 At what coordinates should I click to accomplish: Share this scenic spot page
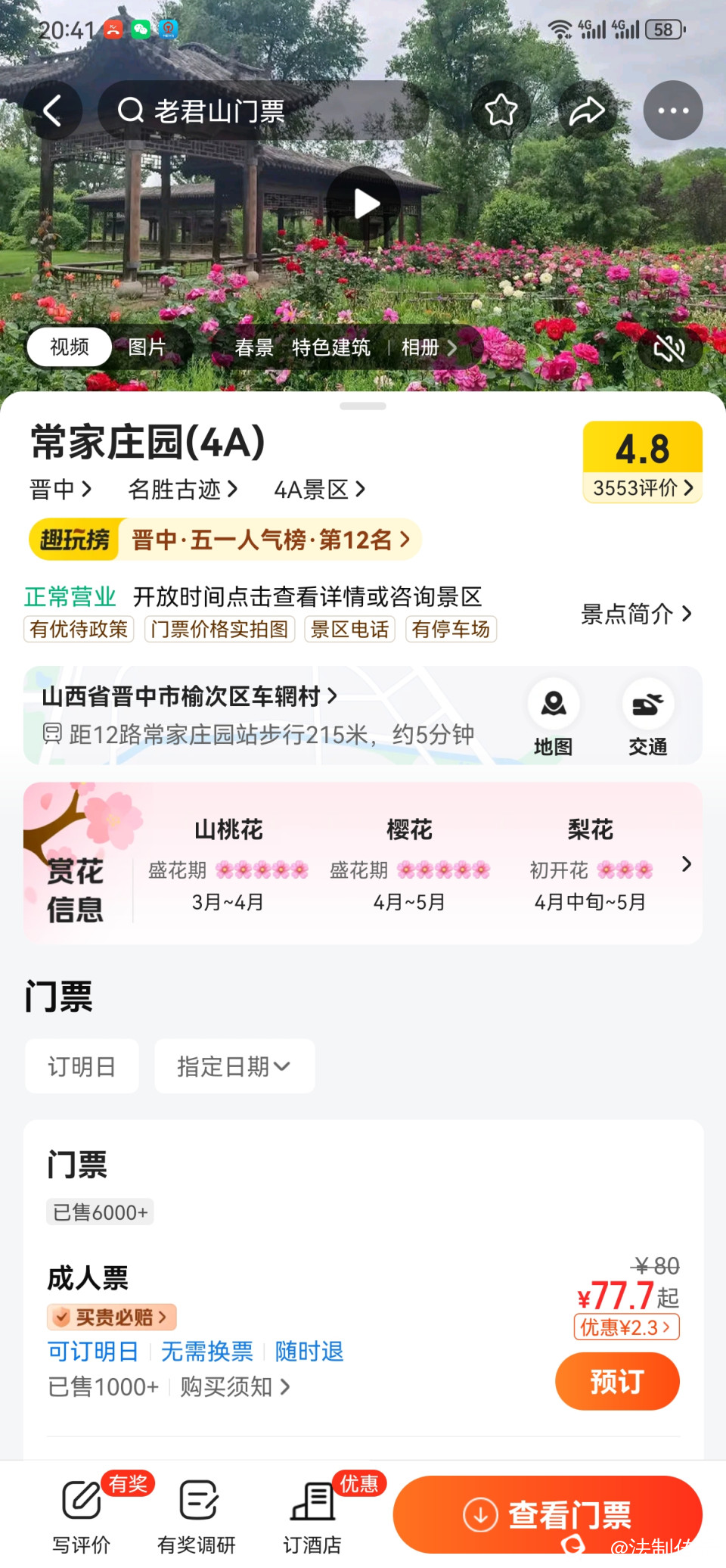click(x=587, y=111)
